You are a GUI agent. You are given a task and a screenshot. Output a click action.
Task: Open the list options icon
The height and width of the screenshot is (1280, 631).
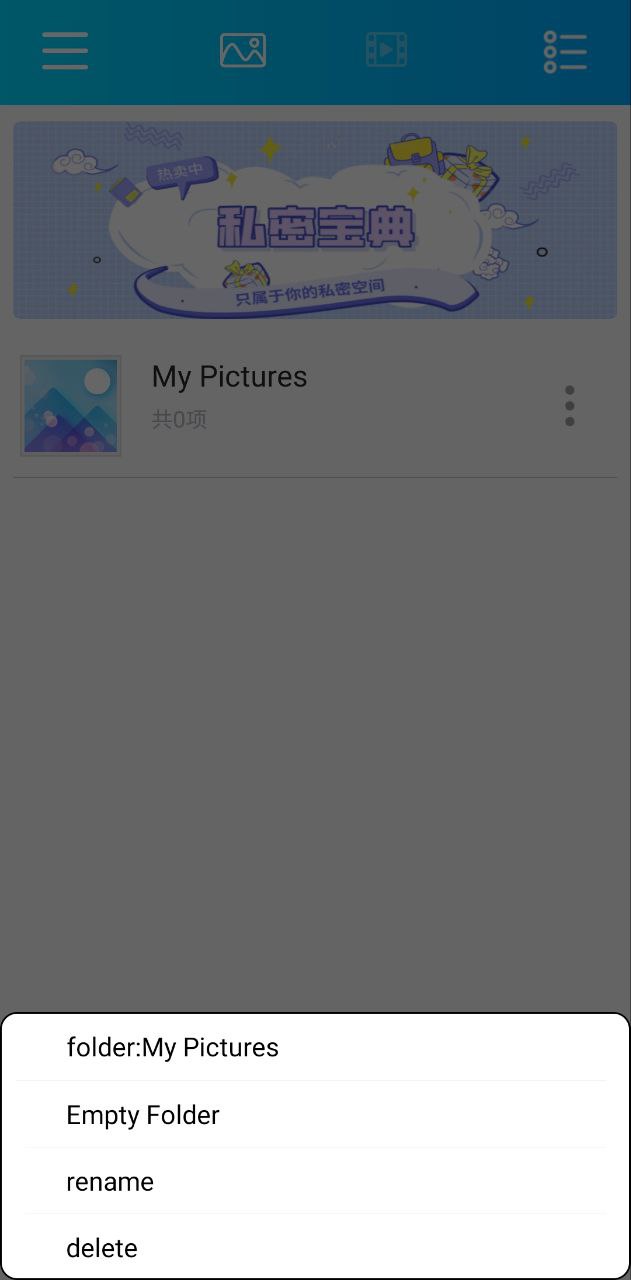coord(565,51)
